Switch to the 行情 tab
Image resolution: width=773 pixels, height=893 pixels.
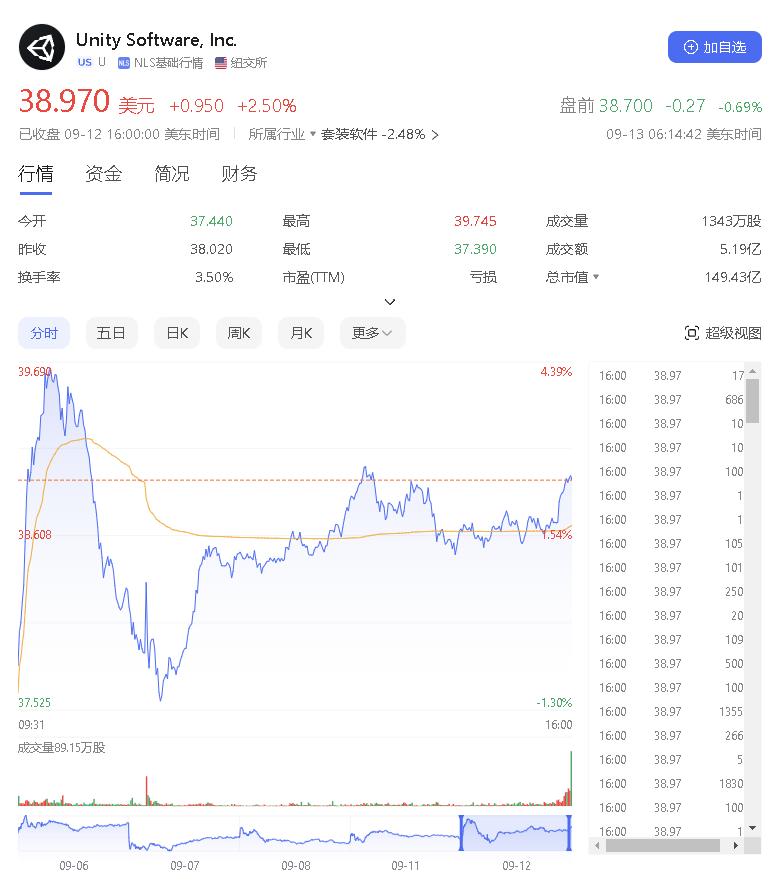point(36,174)
